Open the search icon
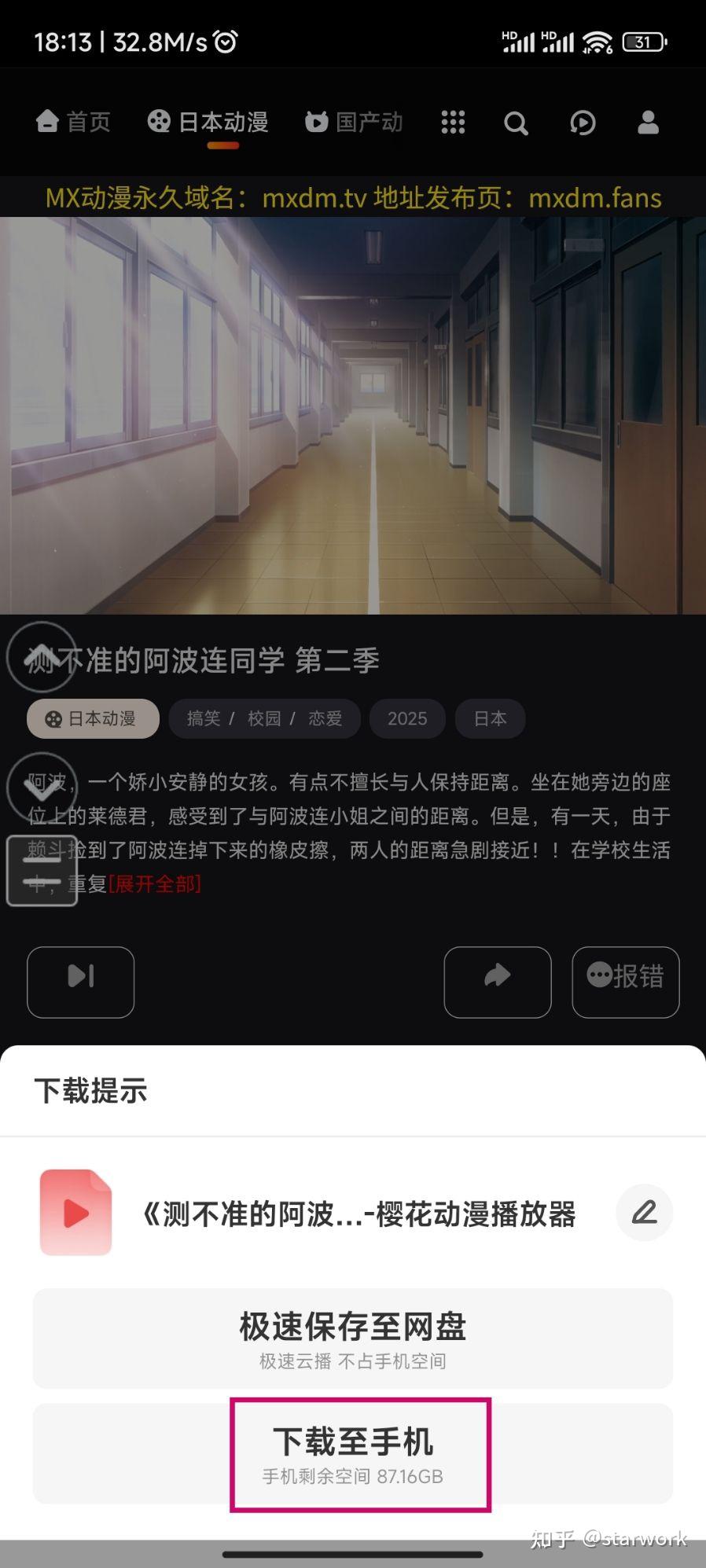This screenshot has width=706, height=1568. point(516,123)
